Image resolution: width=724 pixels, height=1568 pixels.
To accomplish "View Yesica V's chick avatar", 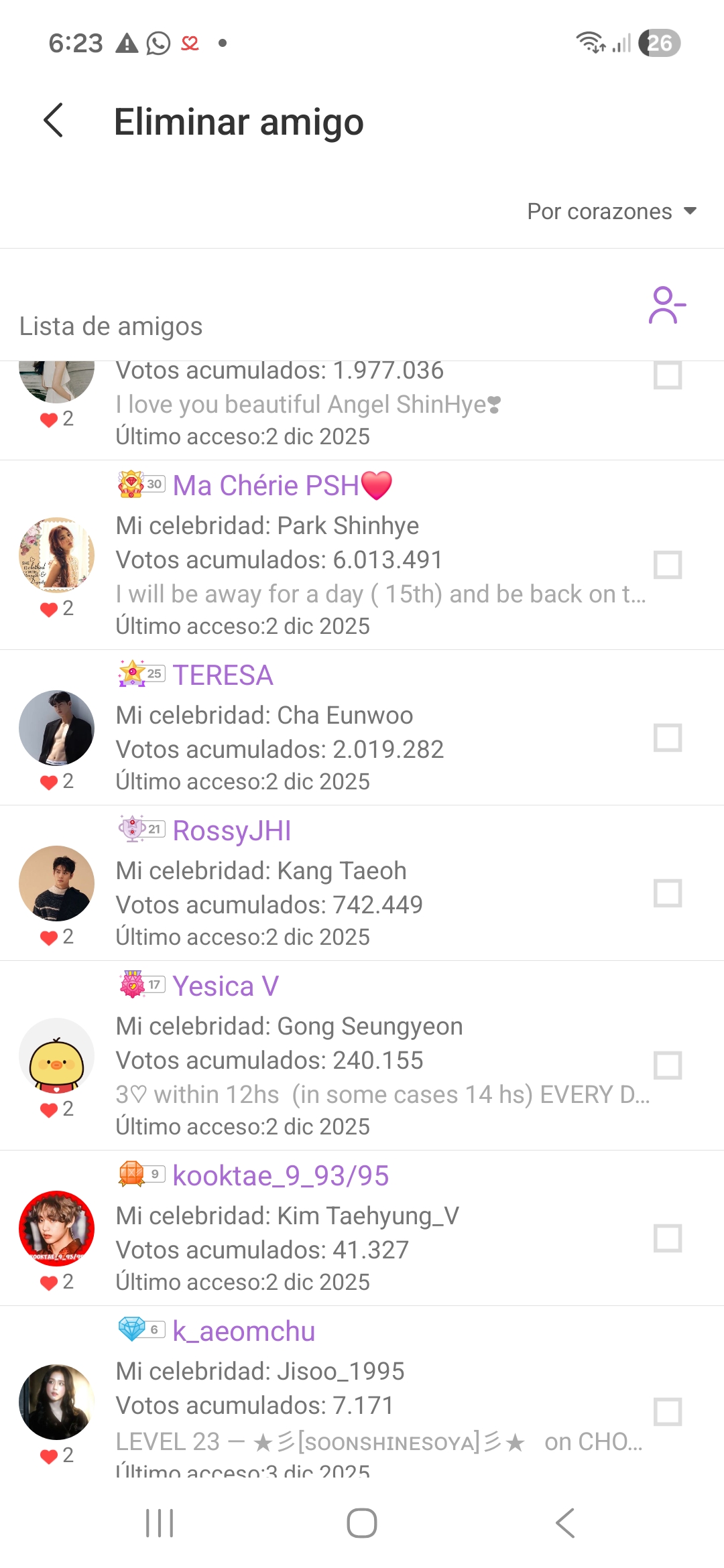I will pos(57,1056).
